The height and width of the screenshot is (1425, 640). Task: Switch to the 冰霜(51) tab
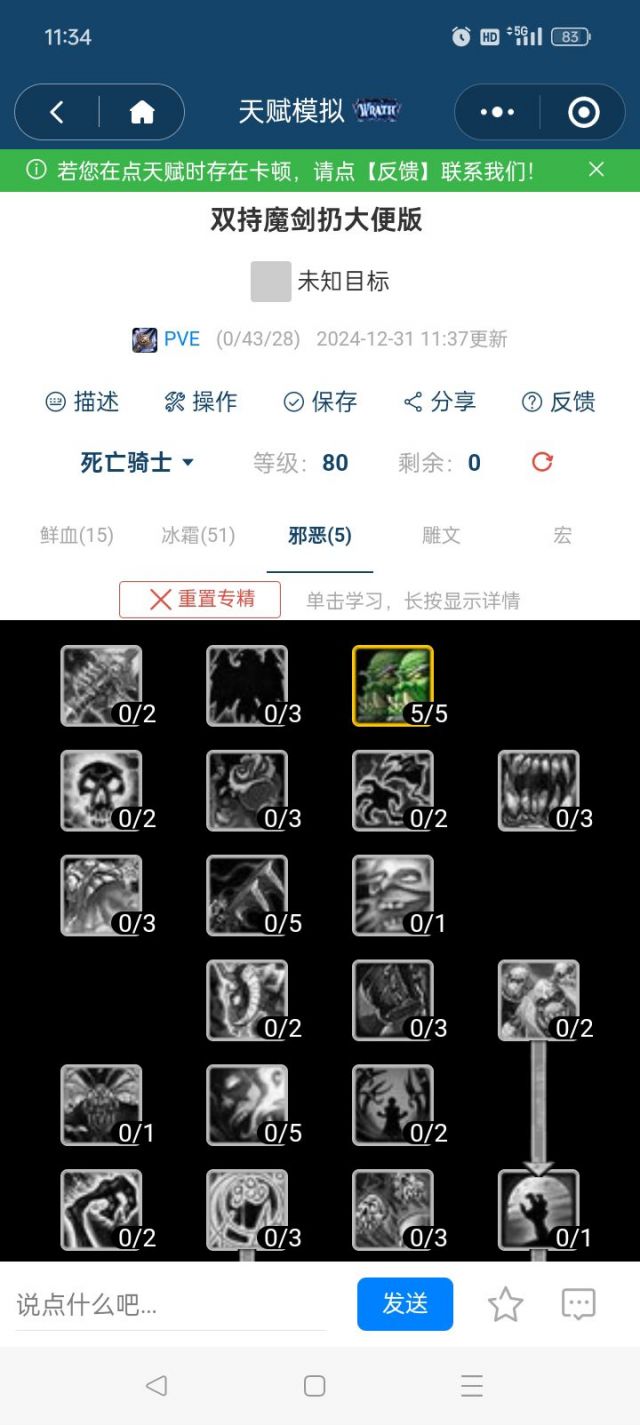(x=198, y=535)
